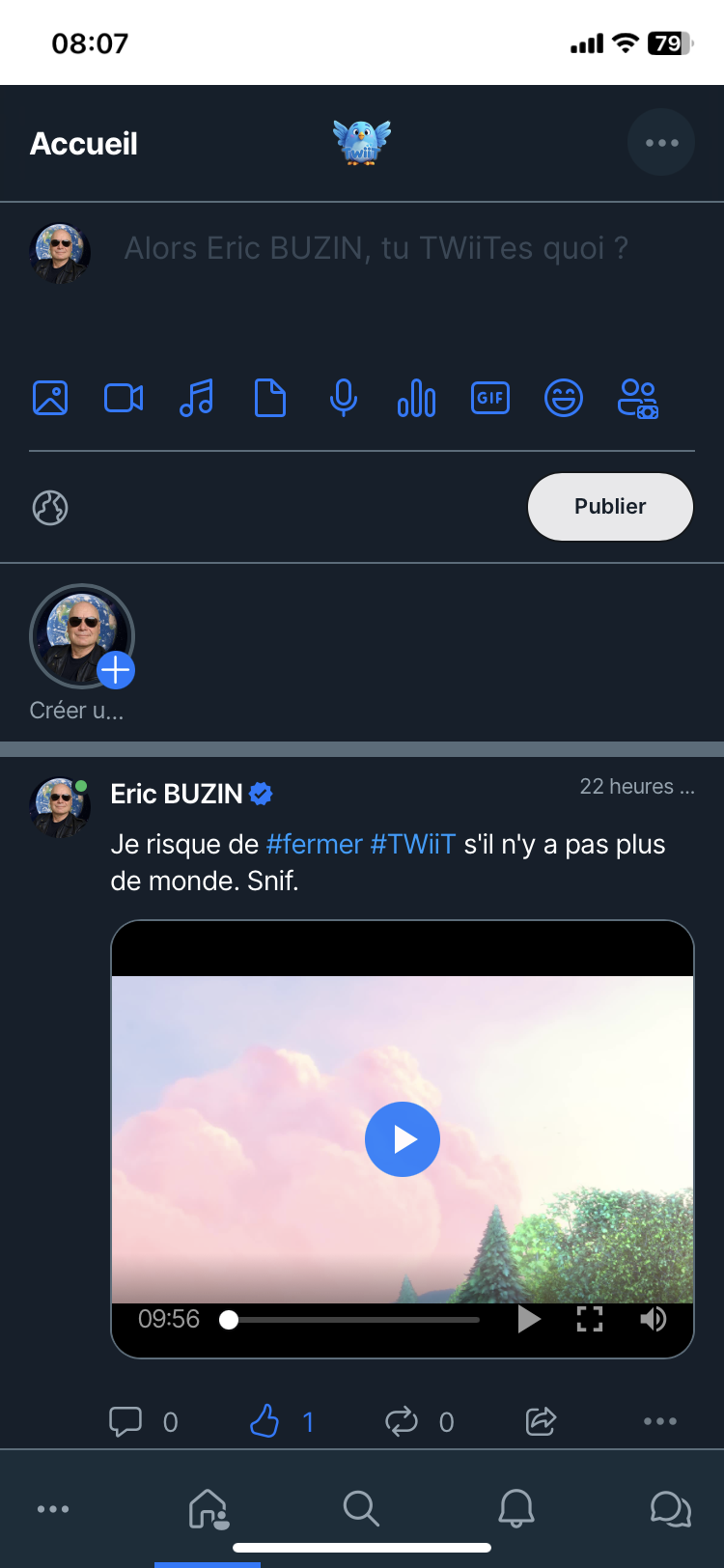Create a new story
The image size is (724, 1568).
83,639
